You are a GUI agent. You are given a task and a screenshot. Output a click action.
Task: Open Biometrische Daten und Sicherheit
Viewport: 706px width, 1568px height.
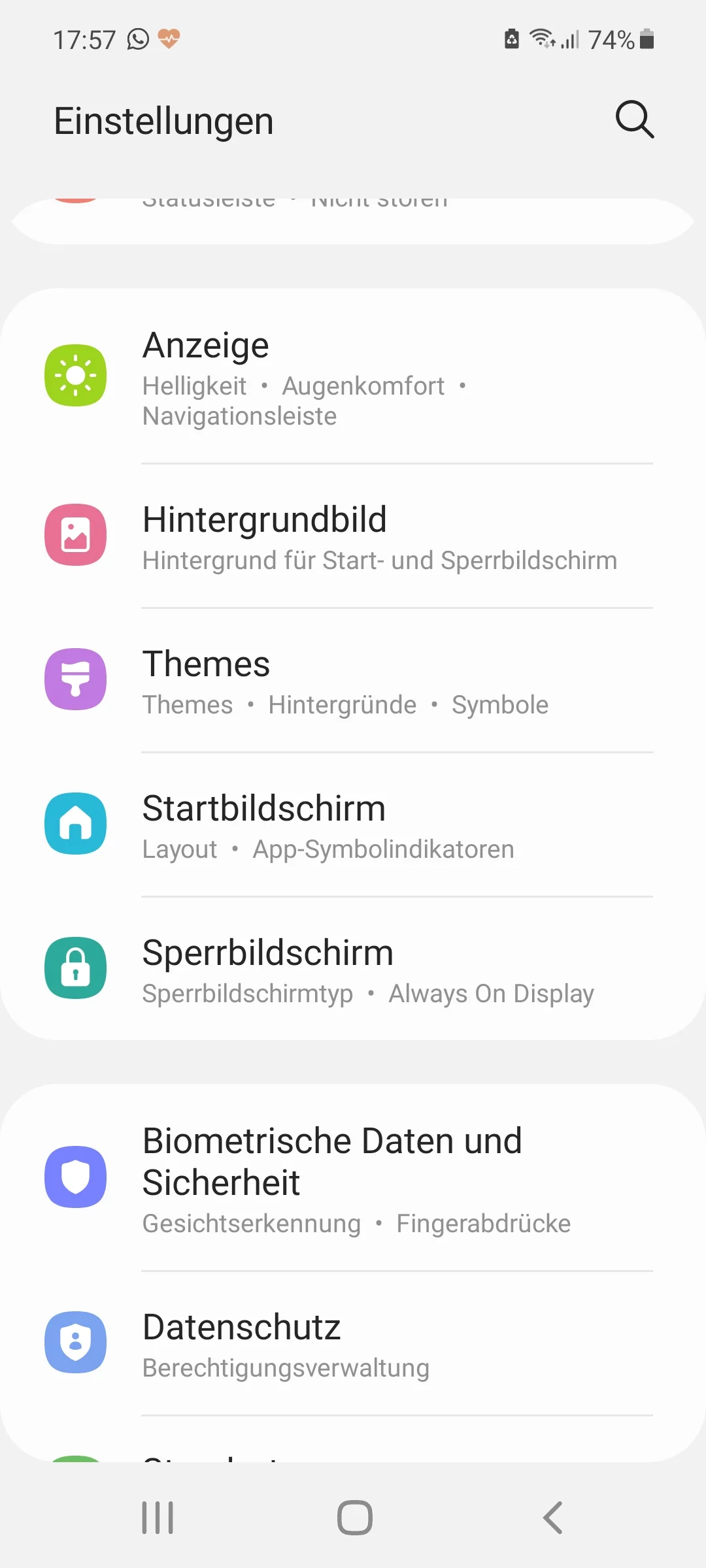(x=353, y=1178)
